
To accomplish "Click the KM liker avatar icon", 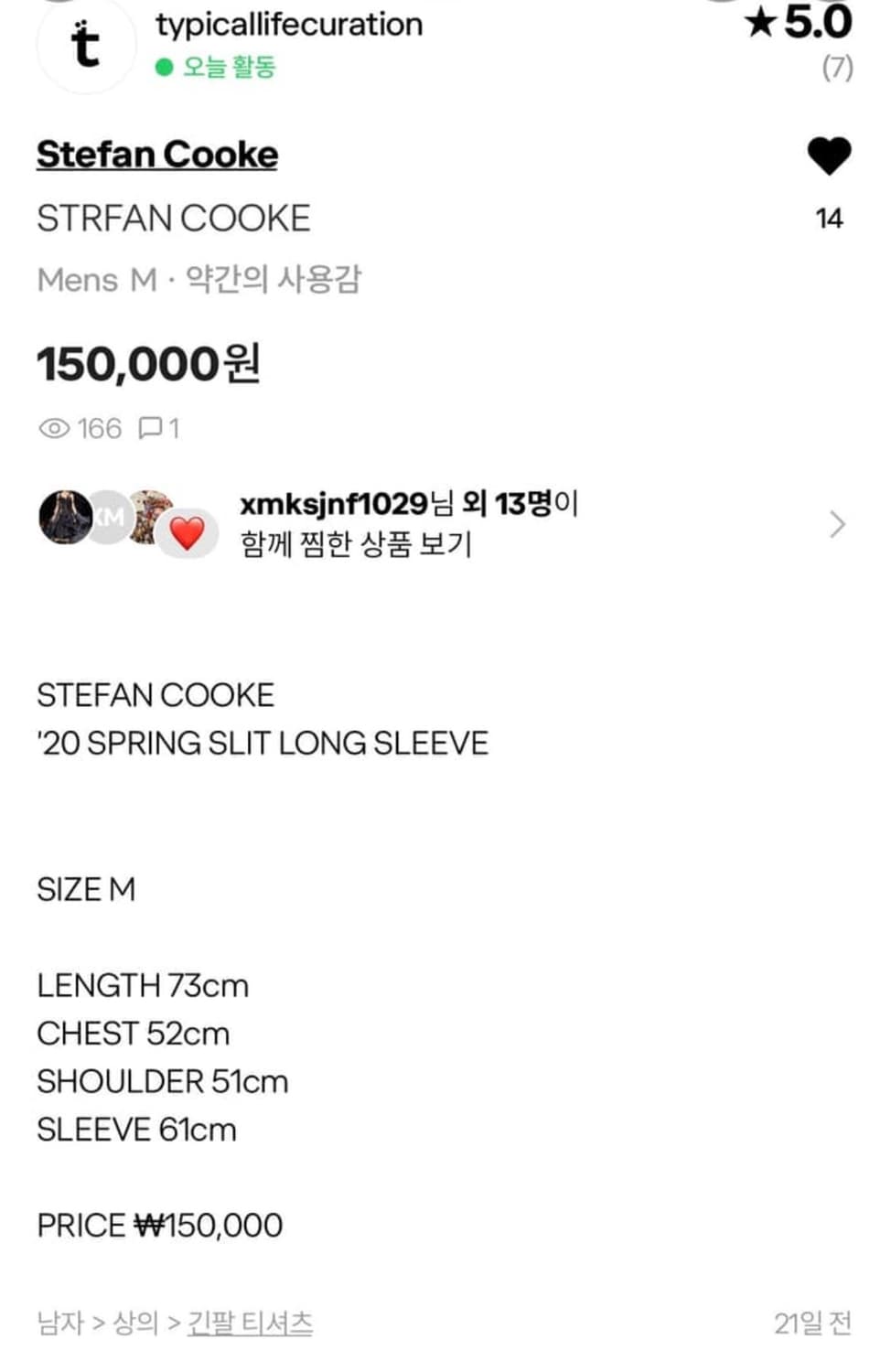I will coord(110,517).
